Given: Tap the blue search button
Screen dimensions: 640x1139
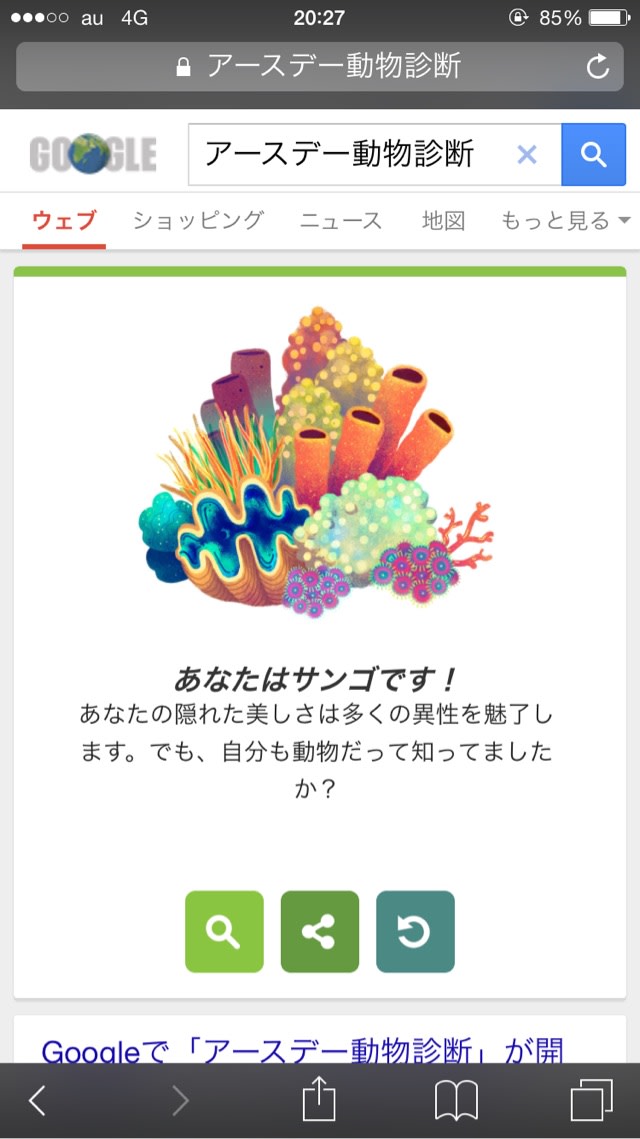Looking at the screenshot, I should coord(593,154).
